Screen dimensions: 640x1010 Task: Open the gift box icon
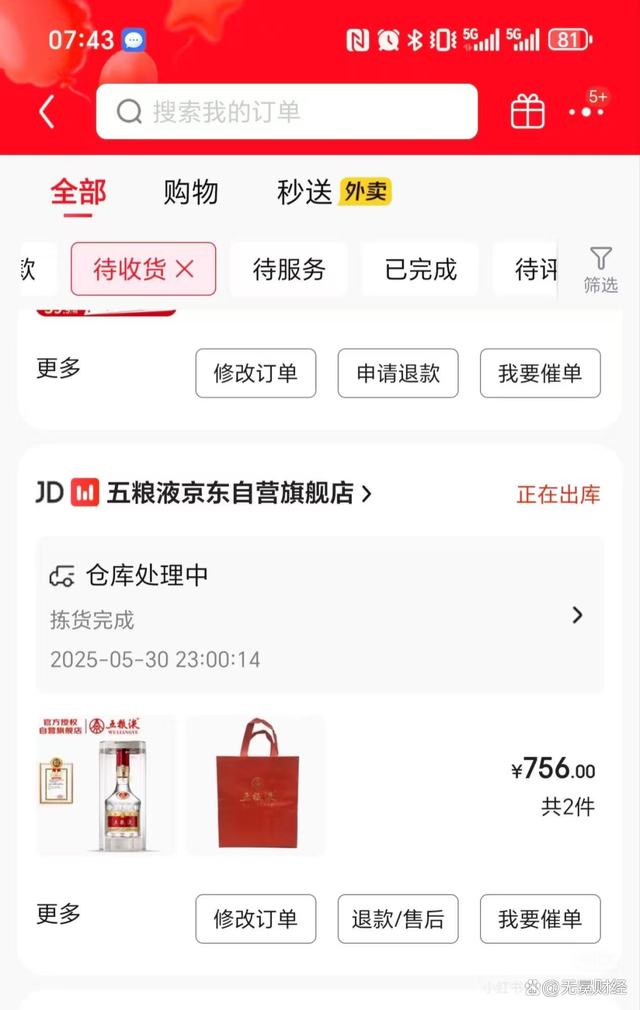[527, 111]
